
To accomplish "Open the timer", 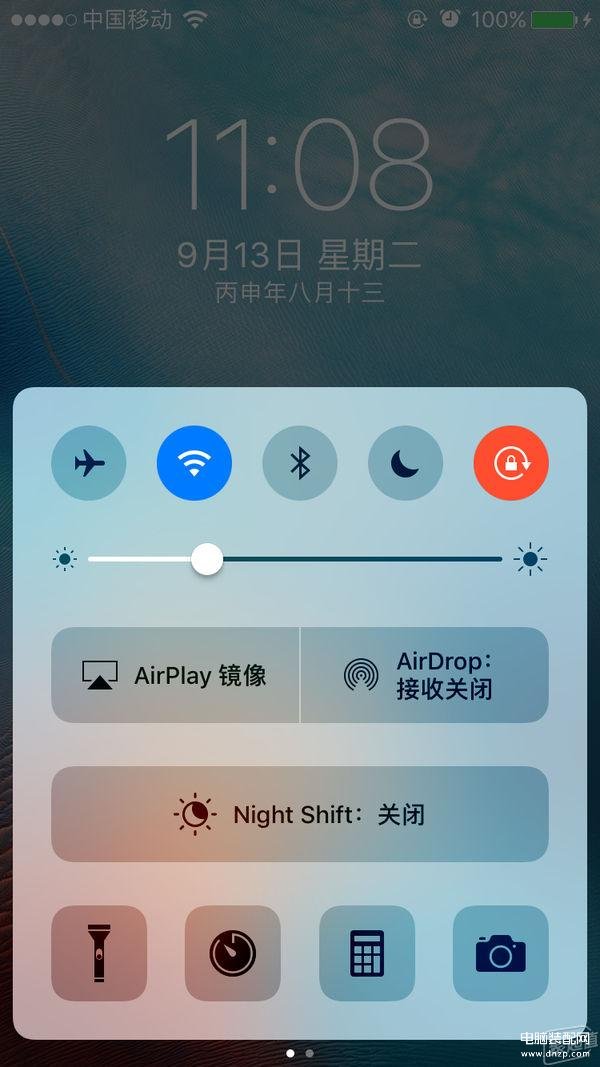I will tap(233, 953).
